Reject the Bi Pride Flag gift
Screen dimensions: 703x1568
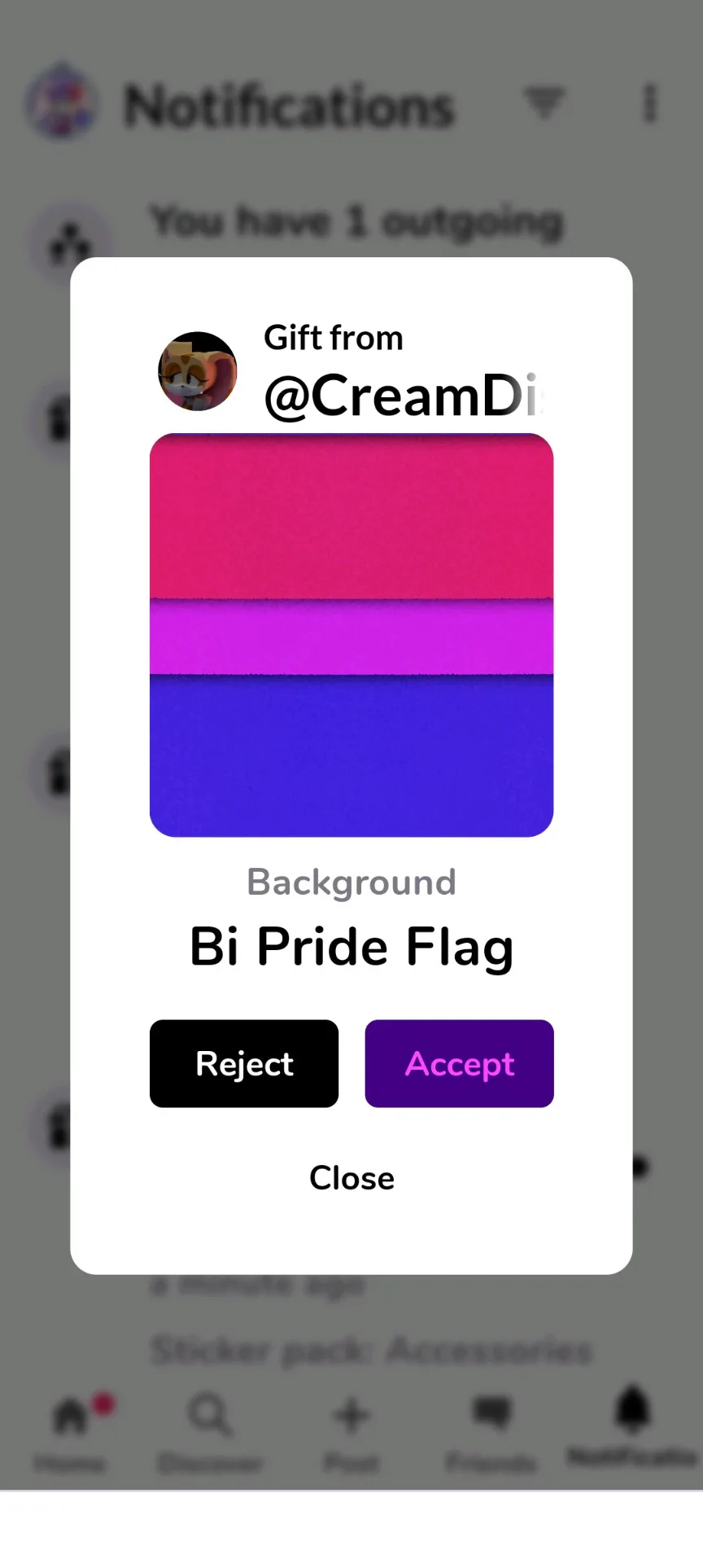[x=244, y=1063]
